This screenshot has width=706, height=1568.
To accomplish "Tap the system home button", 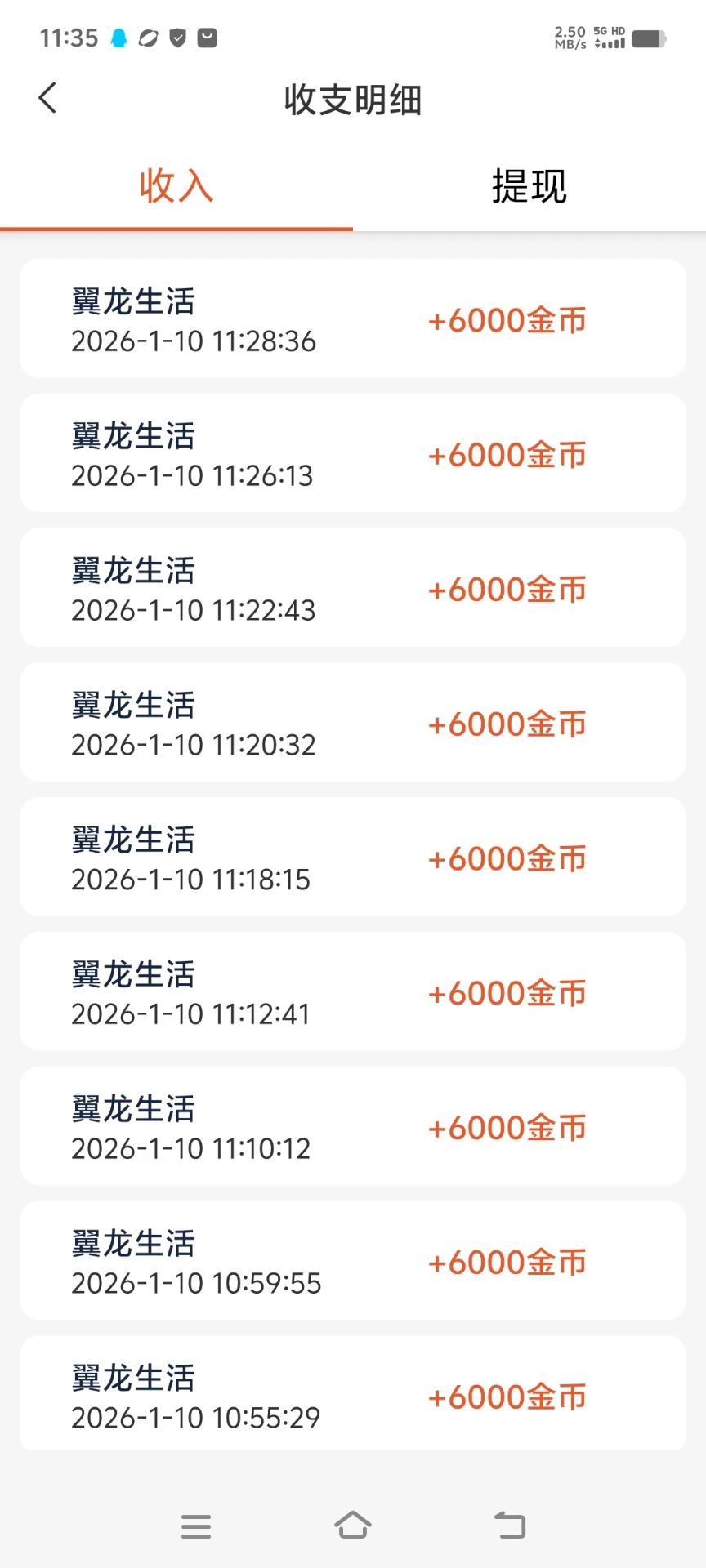I will (x=352, y=1525).
